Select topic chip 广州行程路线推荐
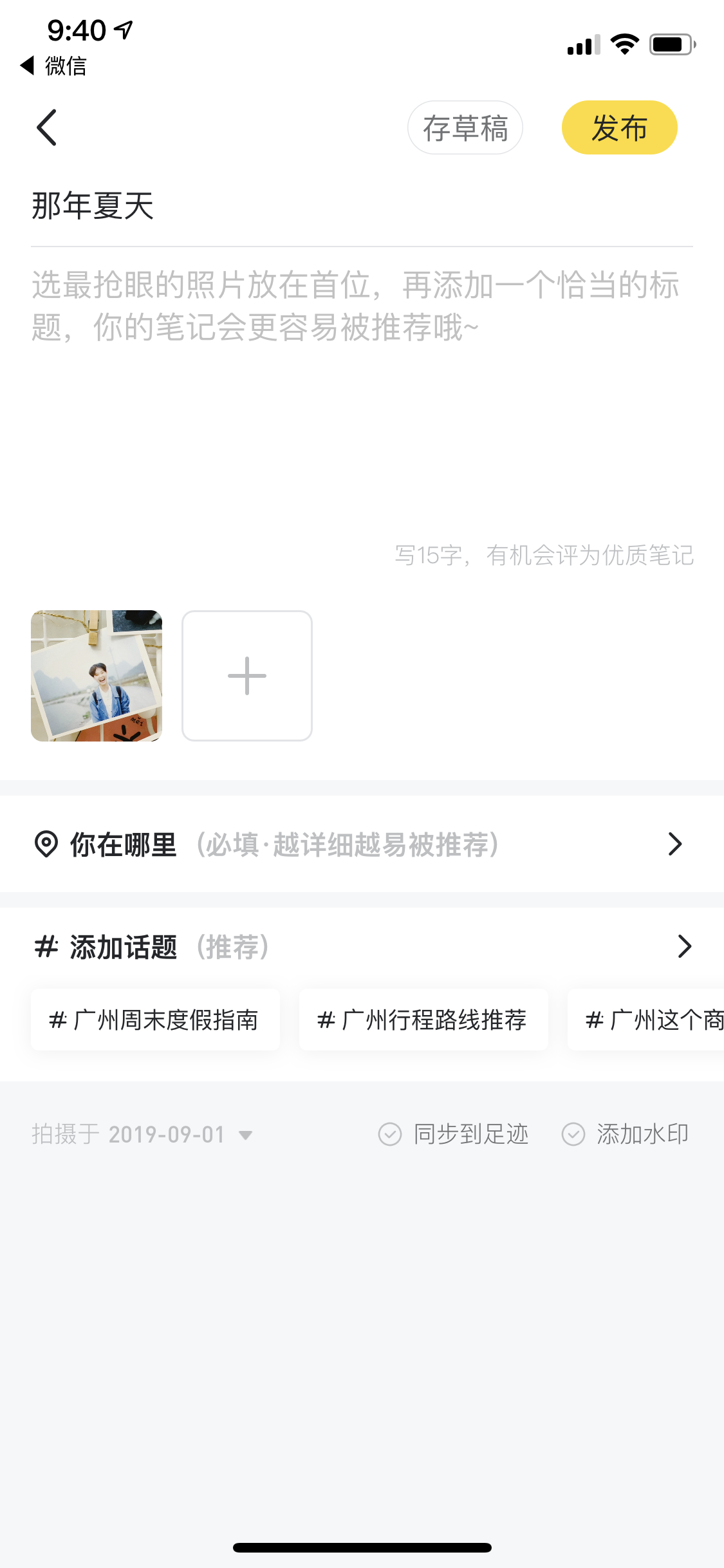The height and width of the screenshot is (1568, 724). click(x=423, y=1020)
